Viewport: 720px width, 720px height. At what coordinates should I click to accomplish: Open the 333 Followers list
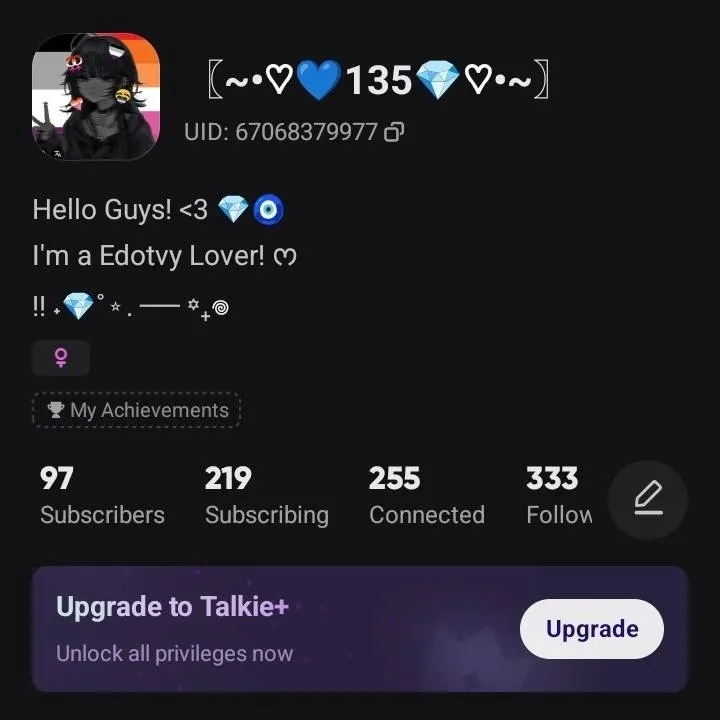(558, 496)
